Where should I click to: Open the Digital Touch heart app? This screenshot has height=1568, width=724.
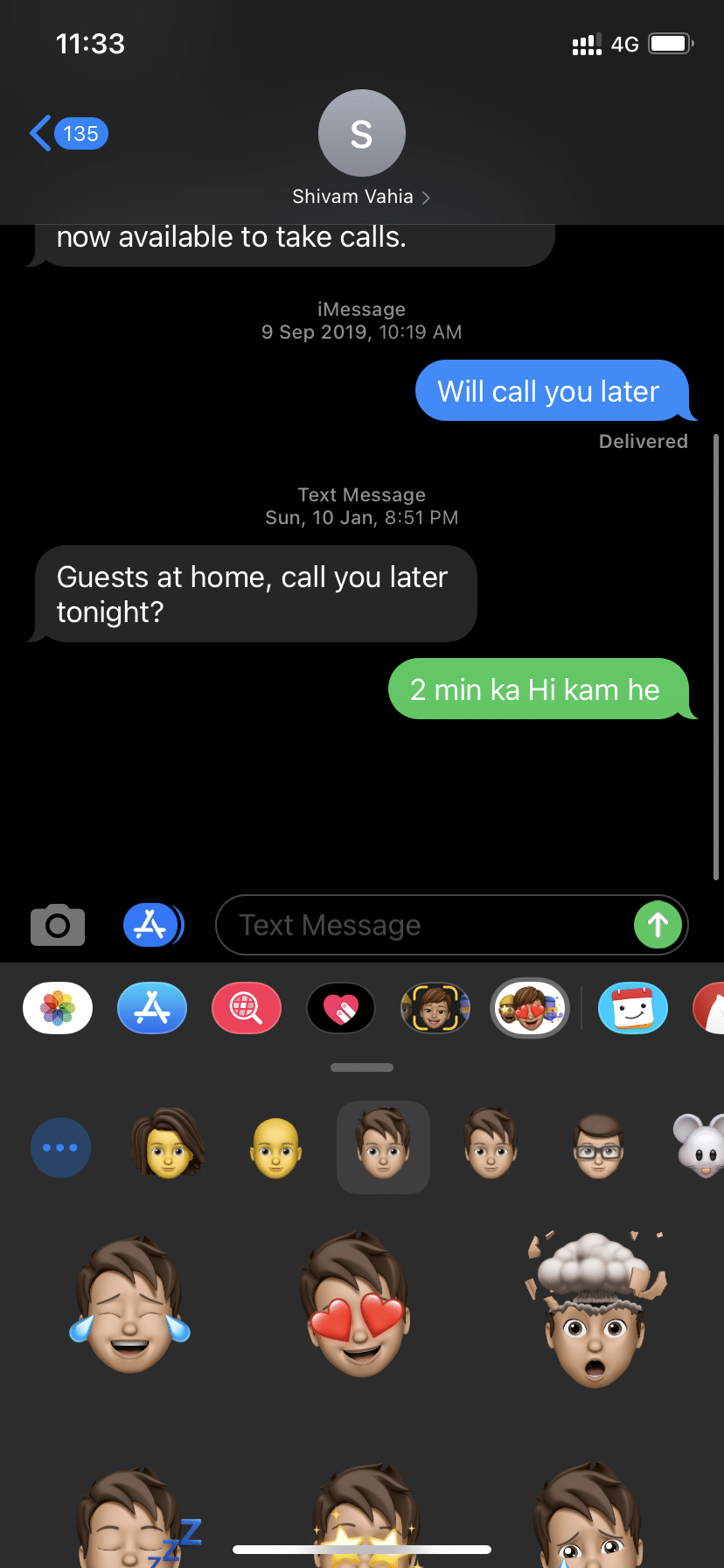341,1008
